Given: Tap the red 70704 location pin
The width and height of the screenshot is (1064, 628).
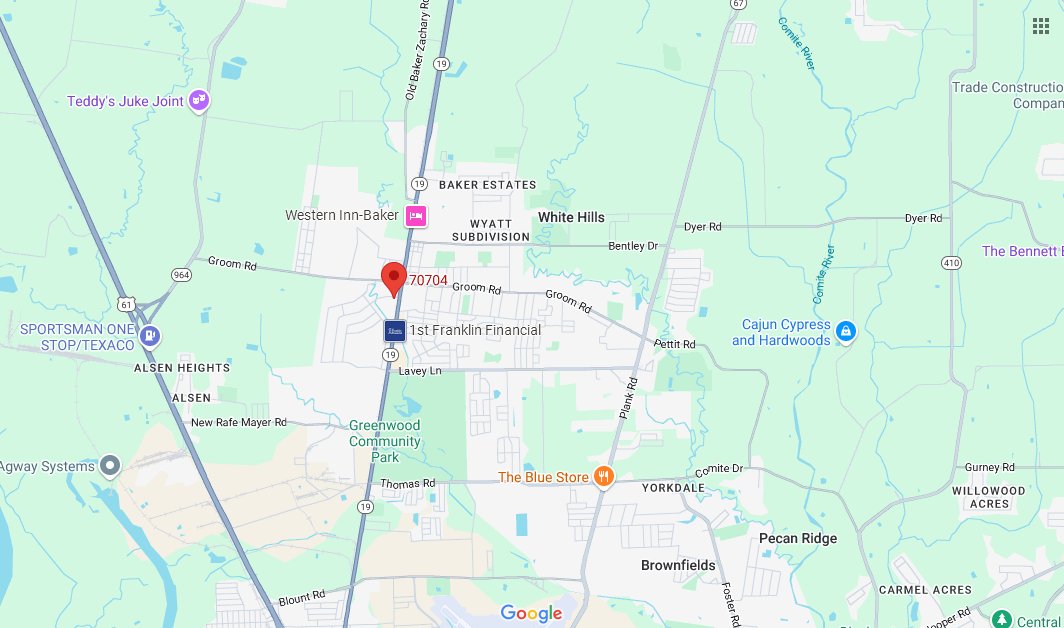Looking at the screenshot, I should (394, 278).
